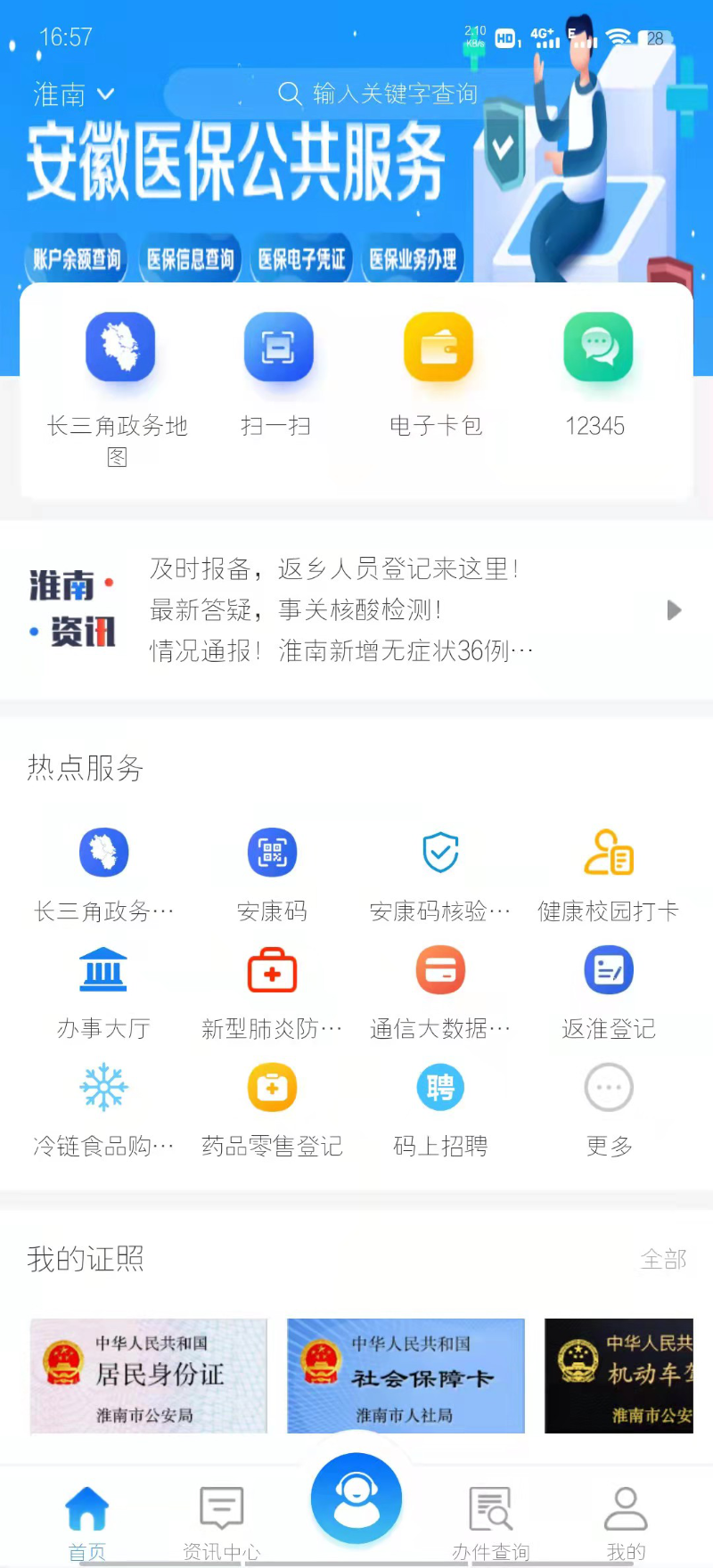Open the 居民身份证 certificate card
Screen dimensions: 713x1568
(149, 1376)
